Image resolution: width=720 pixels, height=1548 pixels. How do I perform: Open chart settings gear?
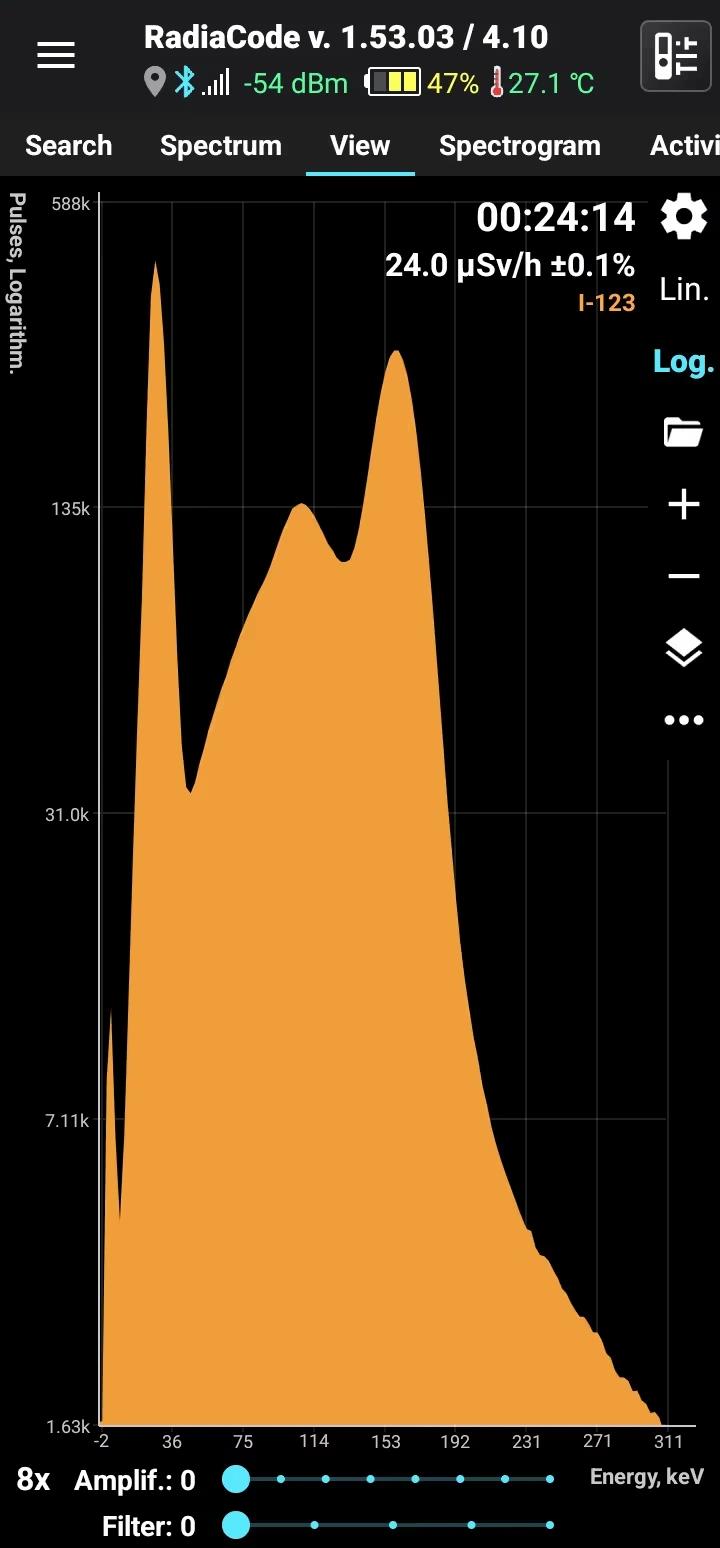[x=684, y=218]
